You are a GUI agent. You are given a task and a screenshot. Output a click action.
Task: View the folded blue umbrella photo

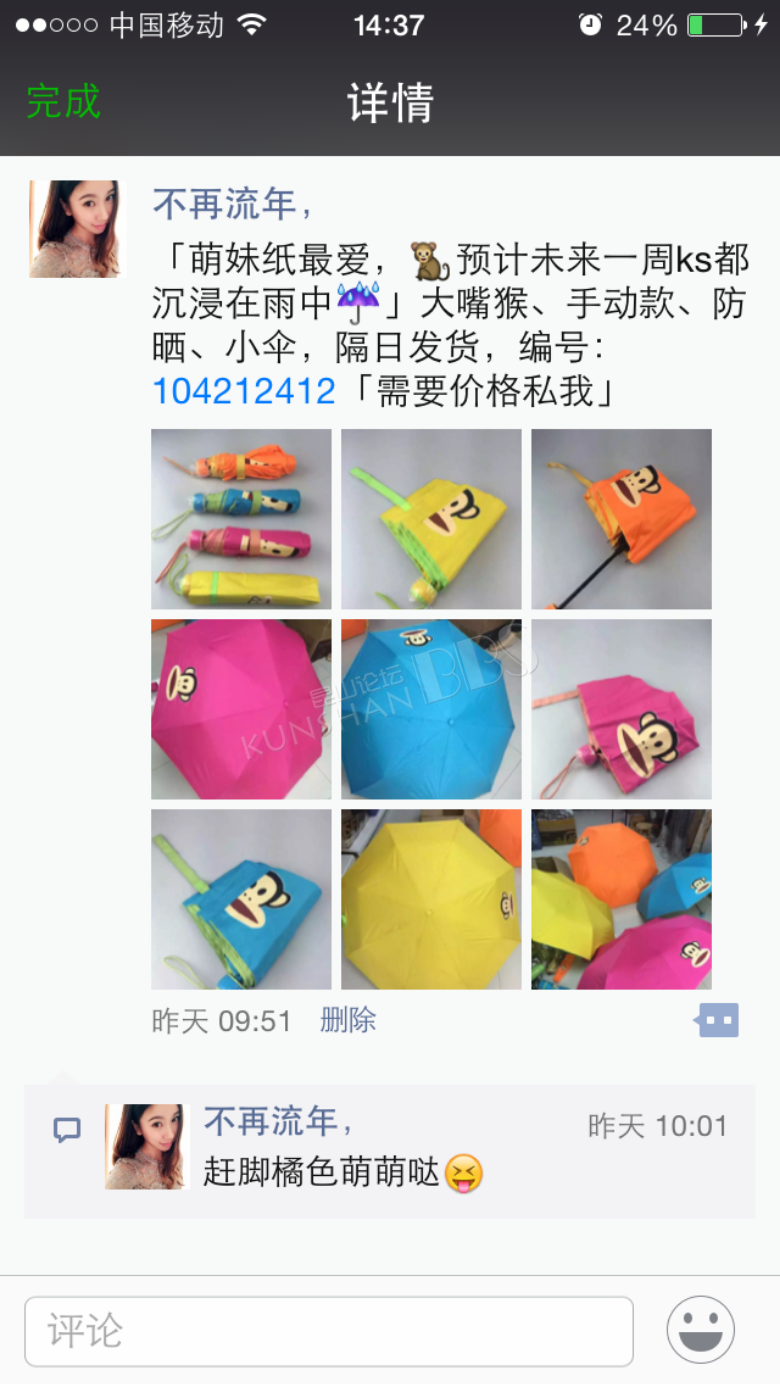click(x=241, y=899)
